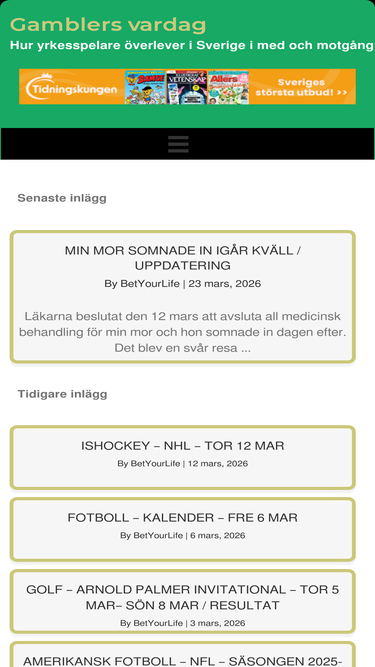Tap the Tidningskungen advertisement banner

click(187, 87)
